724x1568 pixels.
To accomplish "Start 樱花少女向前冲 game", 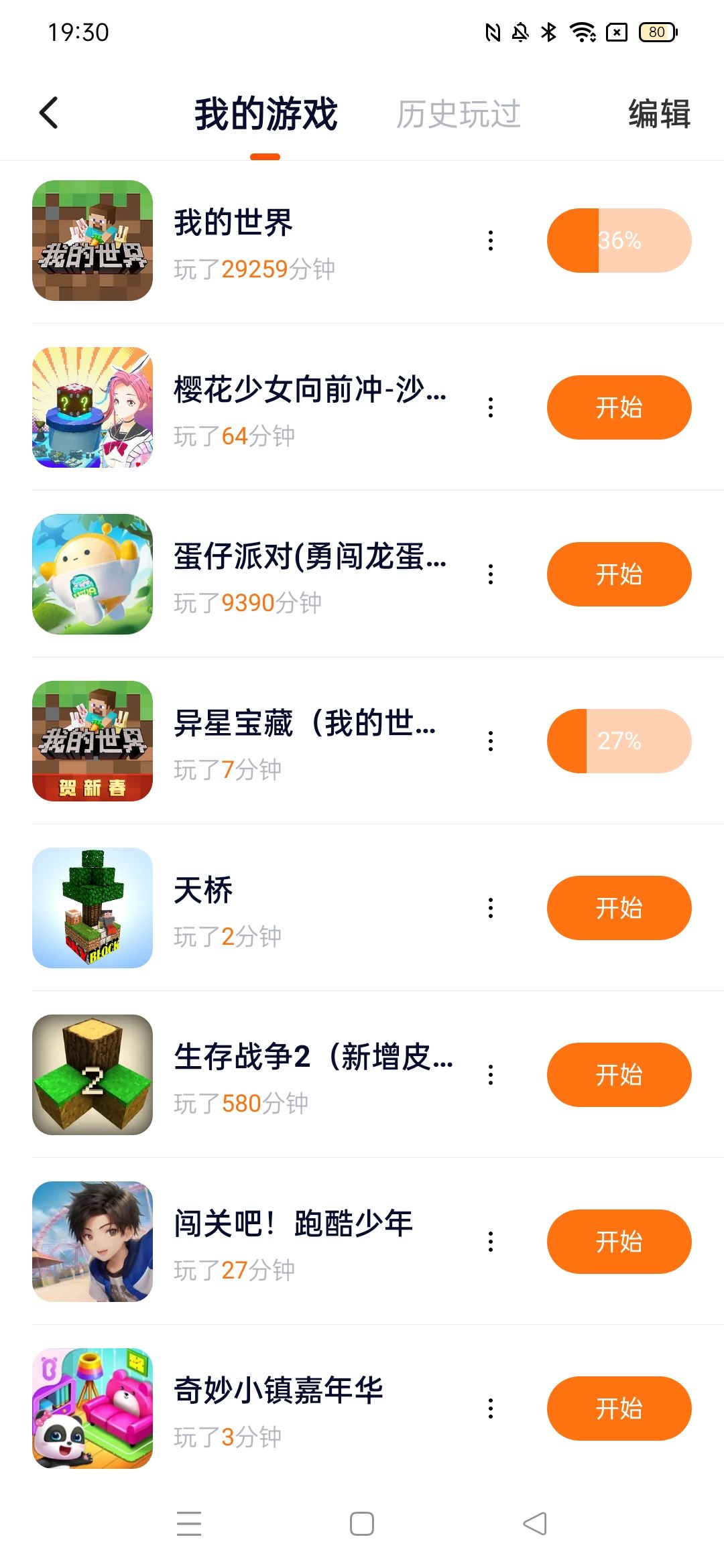I will tap(619, 407).
